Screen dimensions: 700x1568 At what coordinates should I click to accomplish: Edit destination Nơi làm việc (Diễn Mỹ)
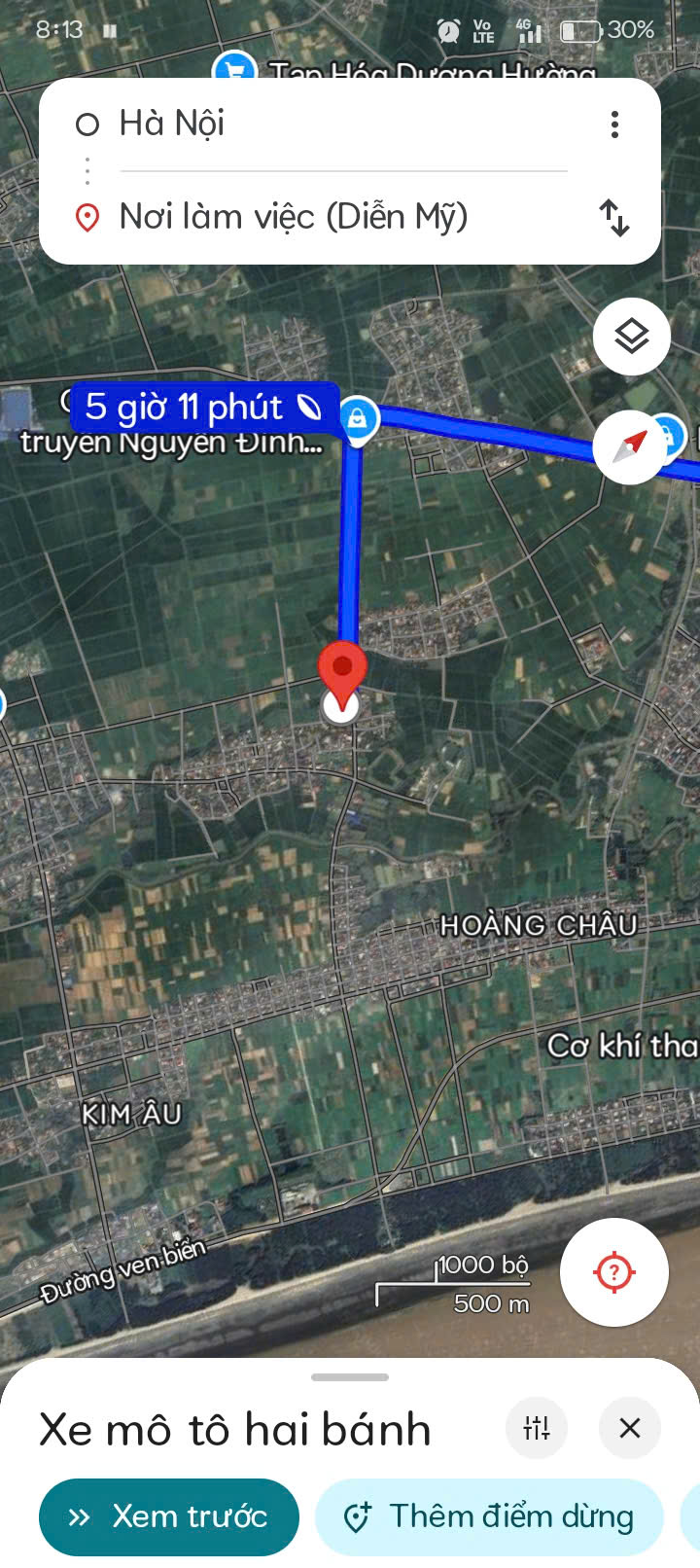click(x=292, y=216)
